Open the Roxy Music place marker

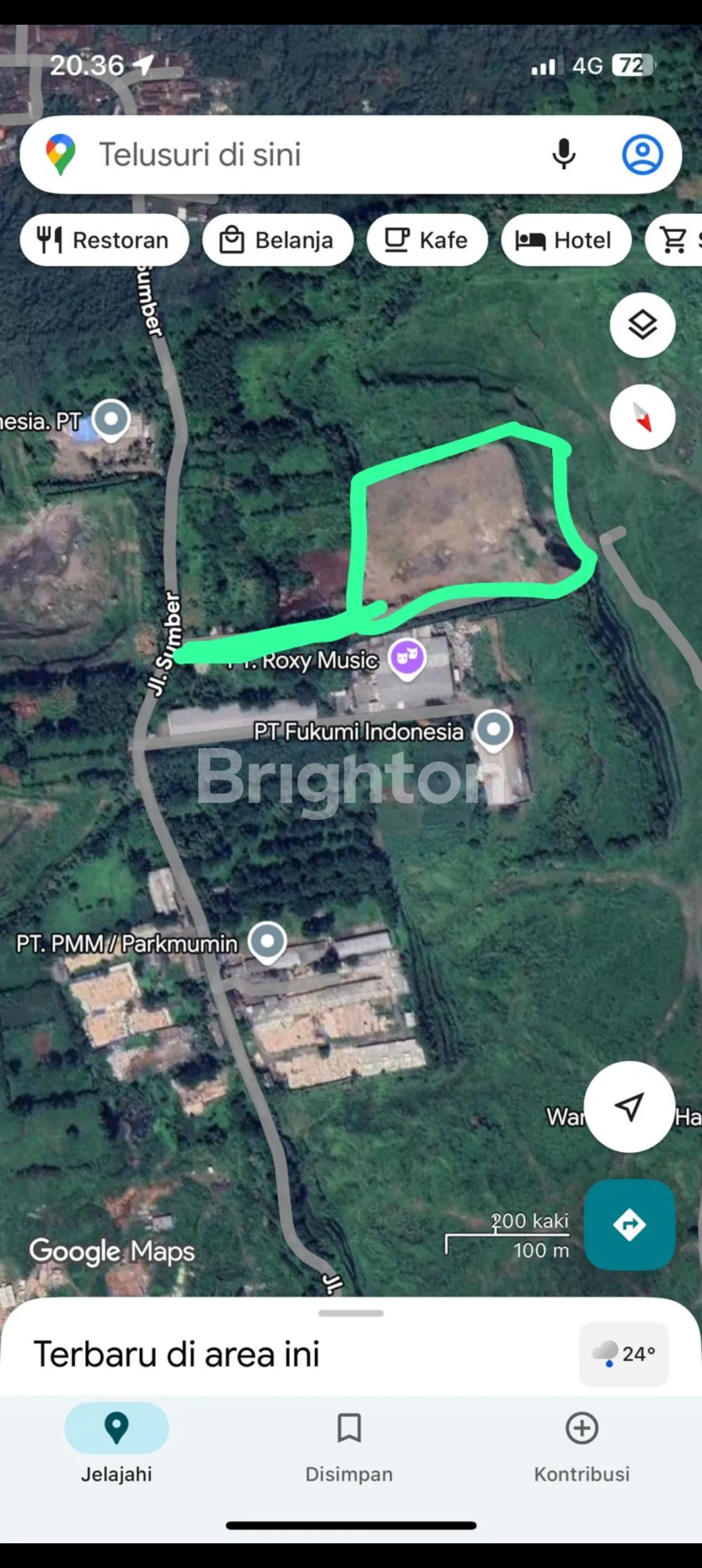(407, 658)
